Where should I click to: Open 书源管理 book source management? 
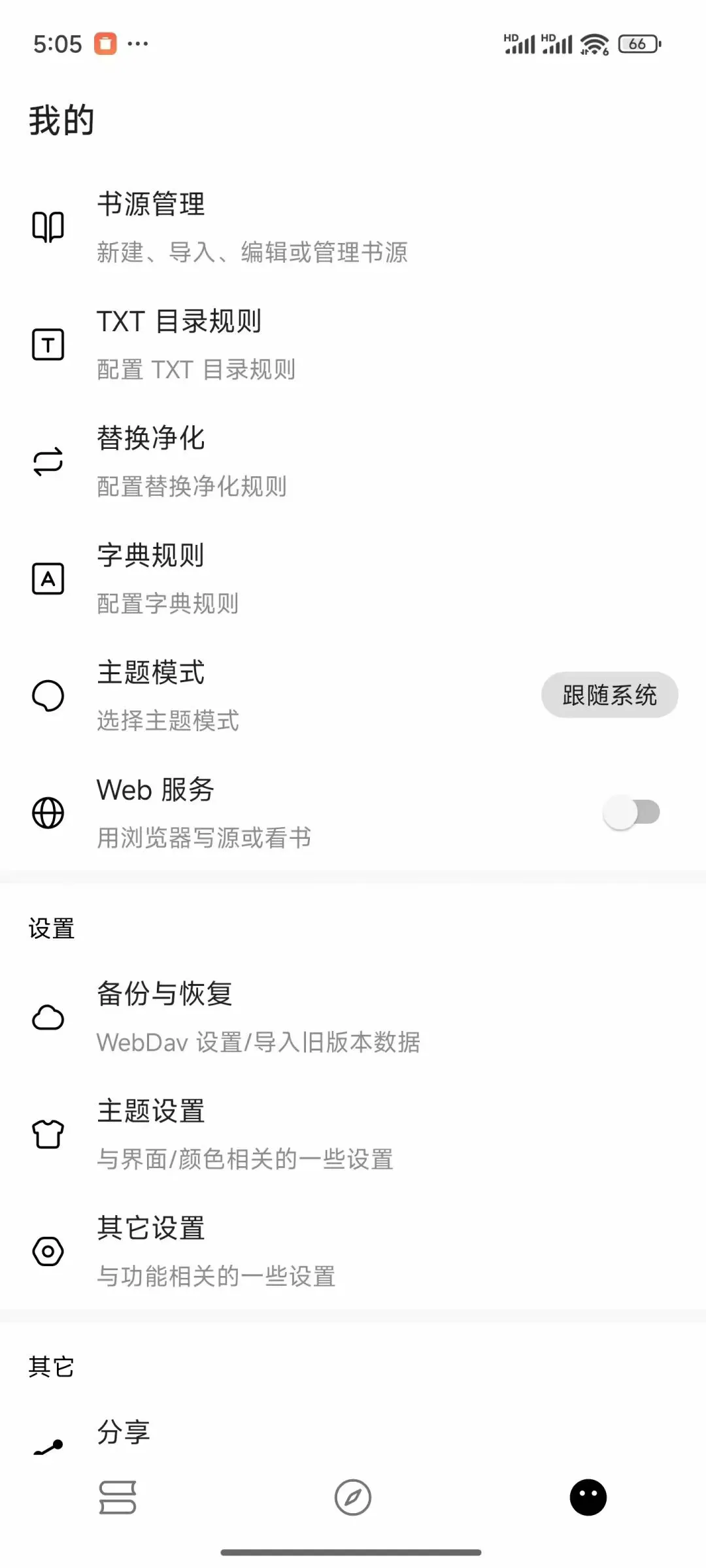252,227
